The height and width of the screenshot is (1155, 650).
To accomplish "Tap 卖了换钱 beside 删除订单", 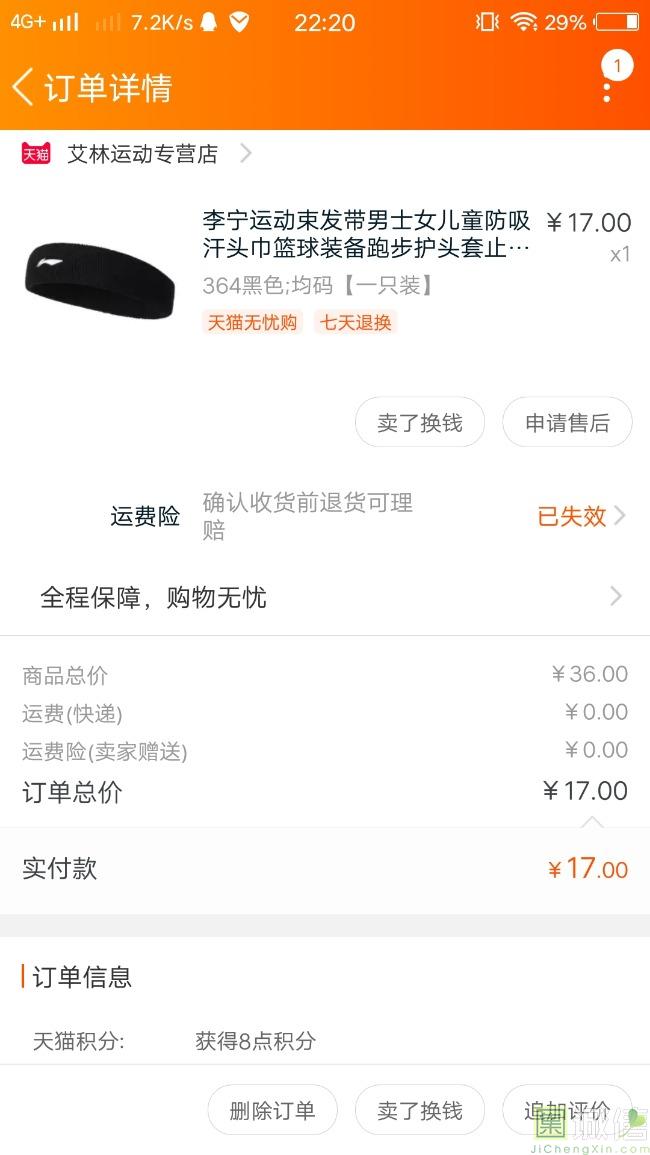I will click(x=420, y=1110).
